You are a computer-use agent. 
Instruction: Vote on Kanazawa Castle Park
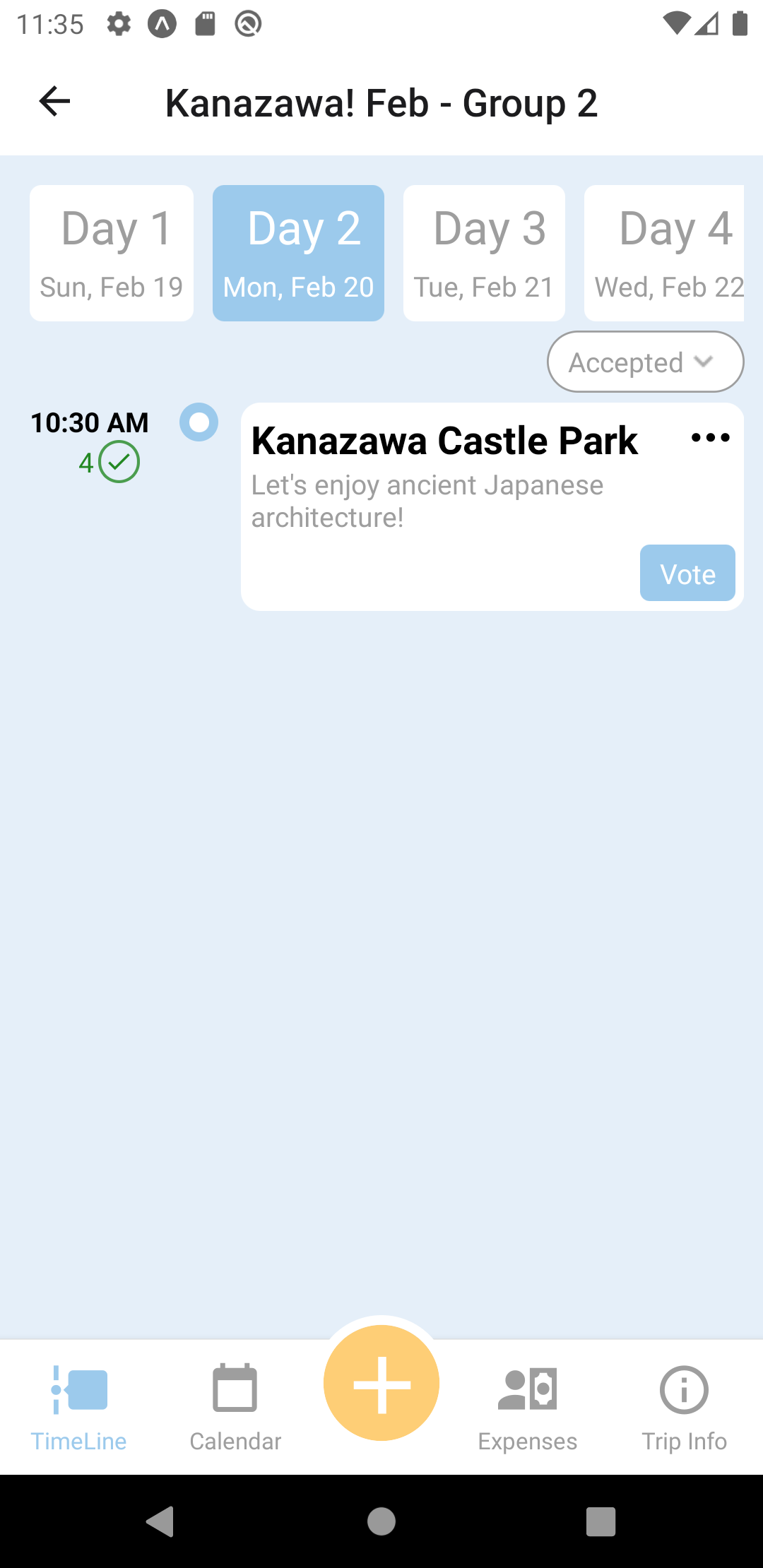click(x=687, y=573)
